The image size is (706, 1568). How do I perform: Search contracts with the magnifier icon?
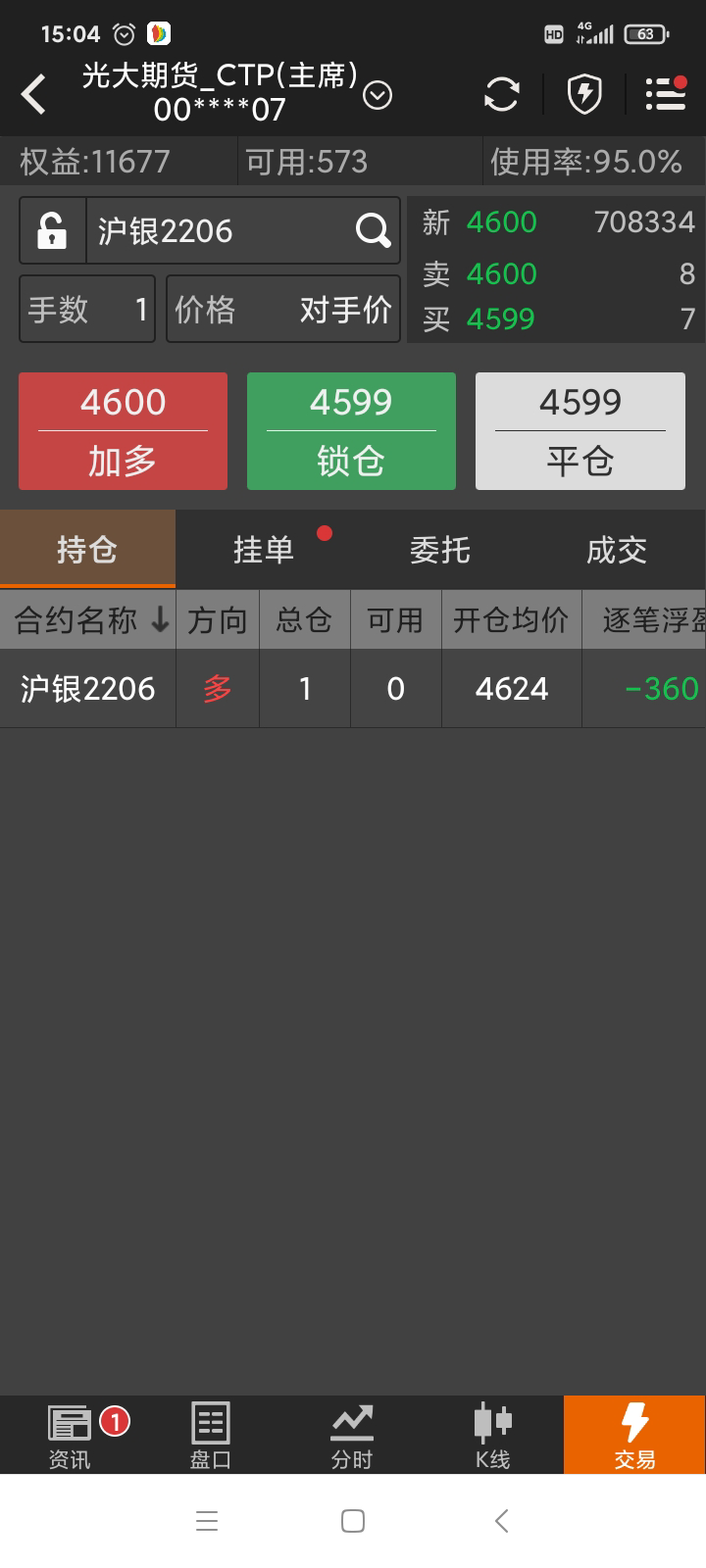point(373,231)
